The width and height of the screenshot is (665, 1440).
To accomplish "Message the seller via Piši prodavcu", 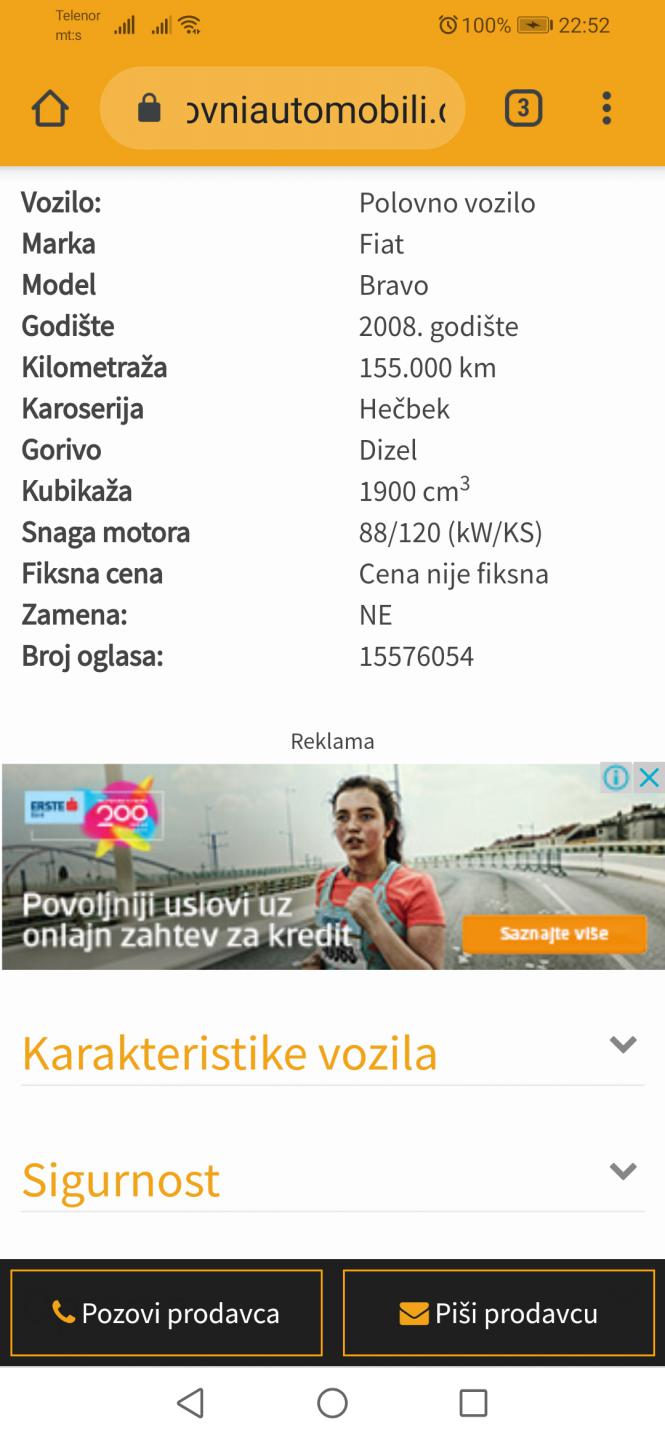I will [499, 1313].
